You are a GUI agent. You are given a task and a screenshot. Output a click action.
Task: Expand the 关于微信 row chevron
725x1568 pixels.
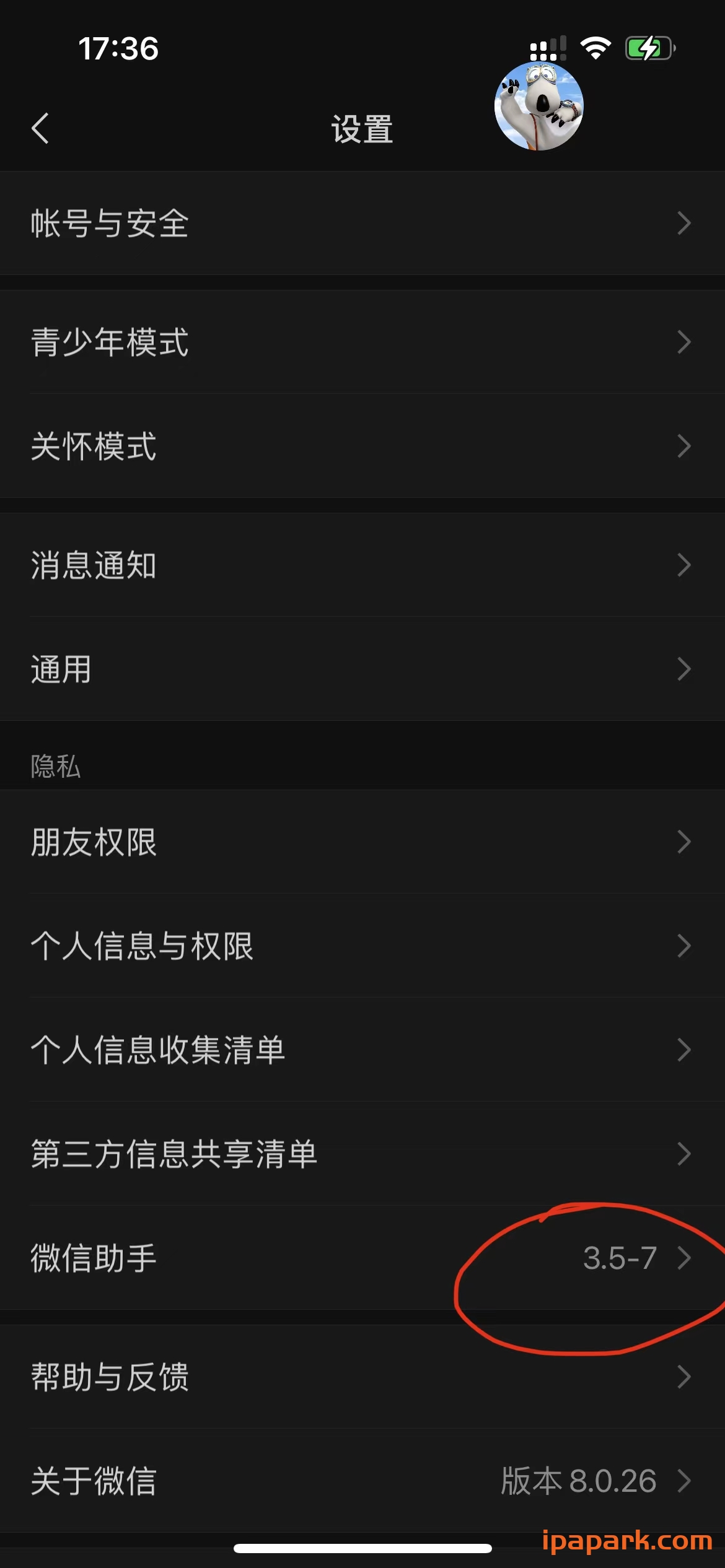[x=684, y=1479]
